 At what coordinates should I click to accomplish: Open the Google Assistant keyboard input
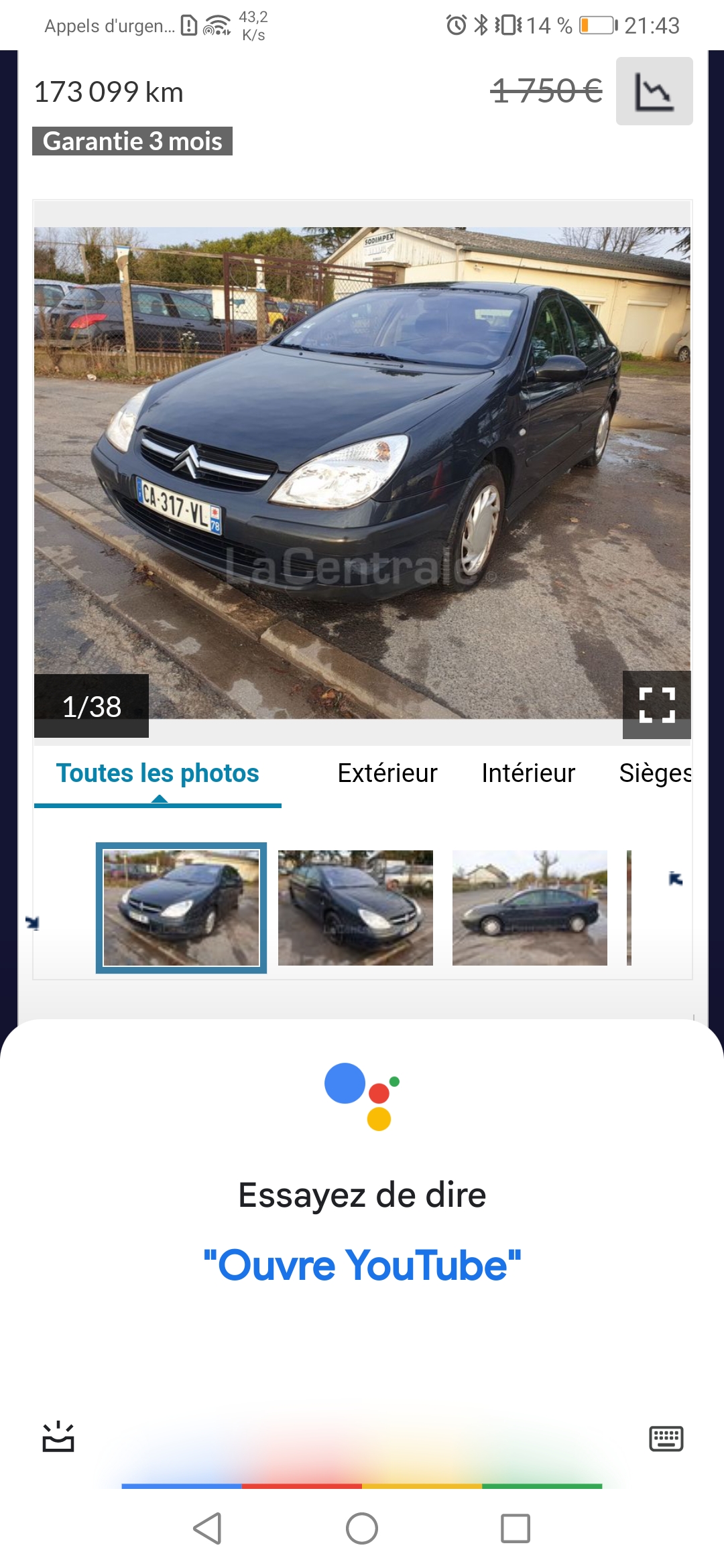coord(666,1439)
